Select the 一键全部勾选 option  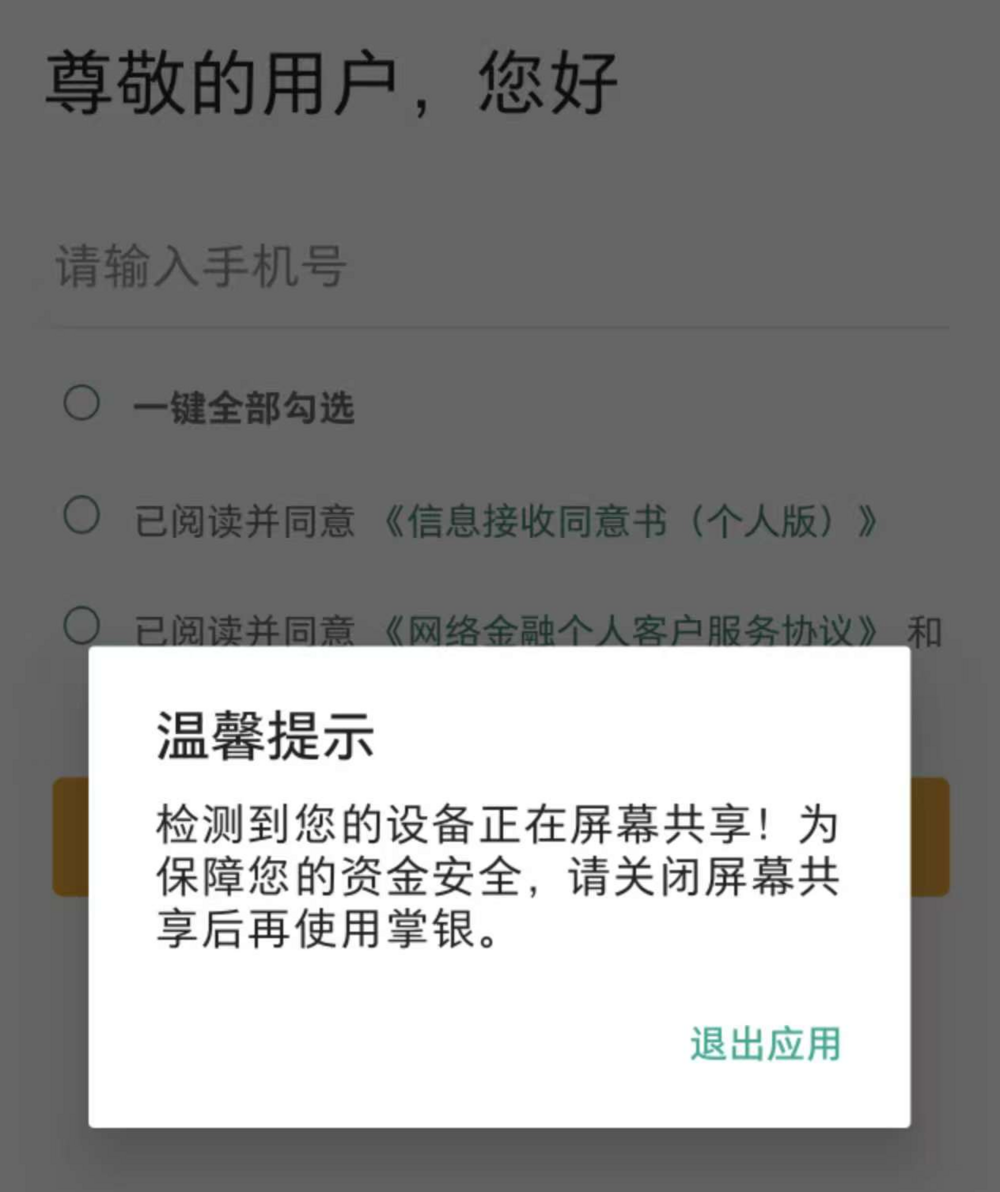click(x=82, y=404)
